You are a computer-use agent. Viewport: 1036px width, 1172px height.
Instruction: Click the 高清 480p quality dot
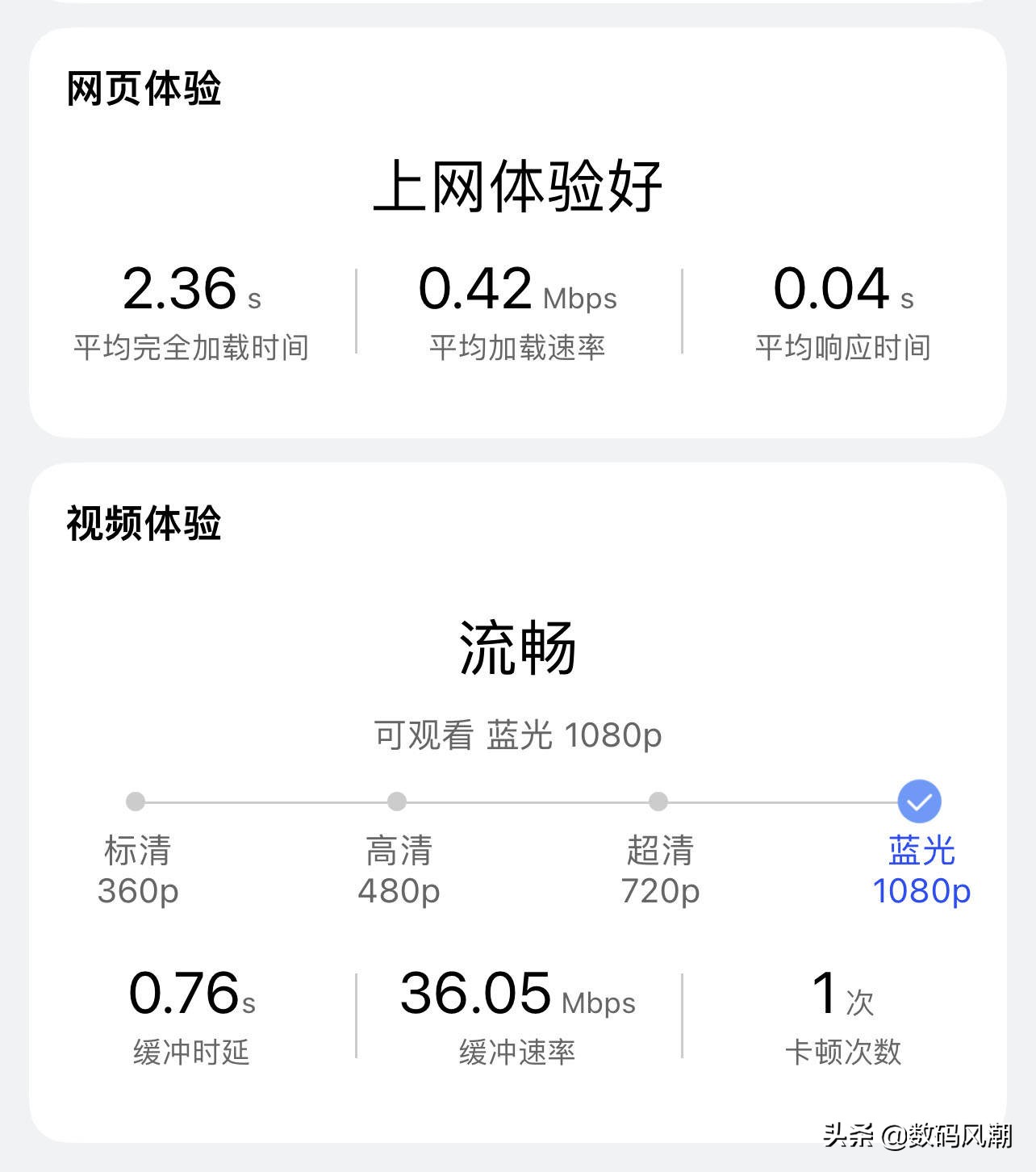396,802
